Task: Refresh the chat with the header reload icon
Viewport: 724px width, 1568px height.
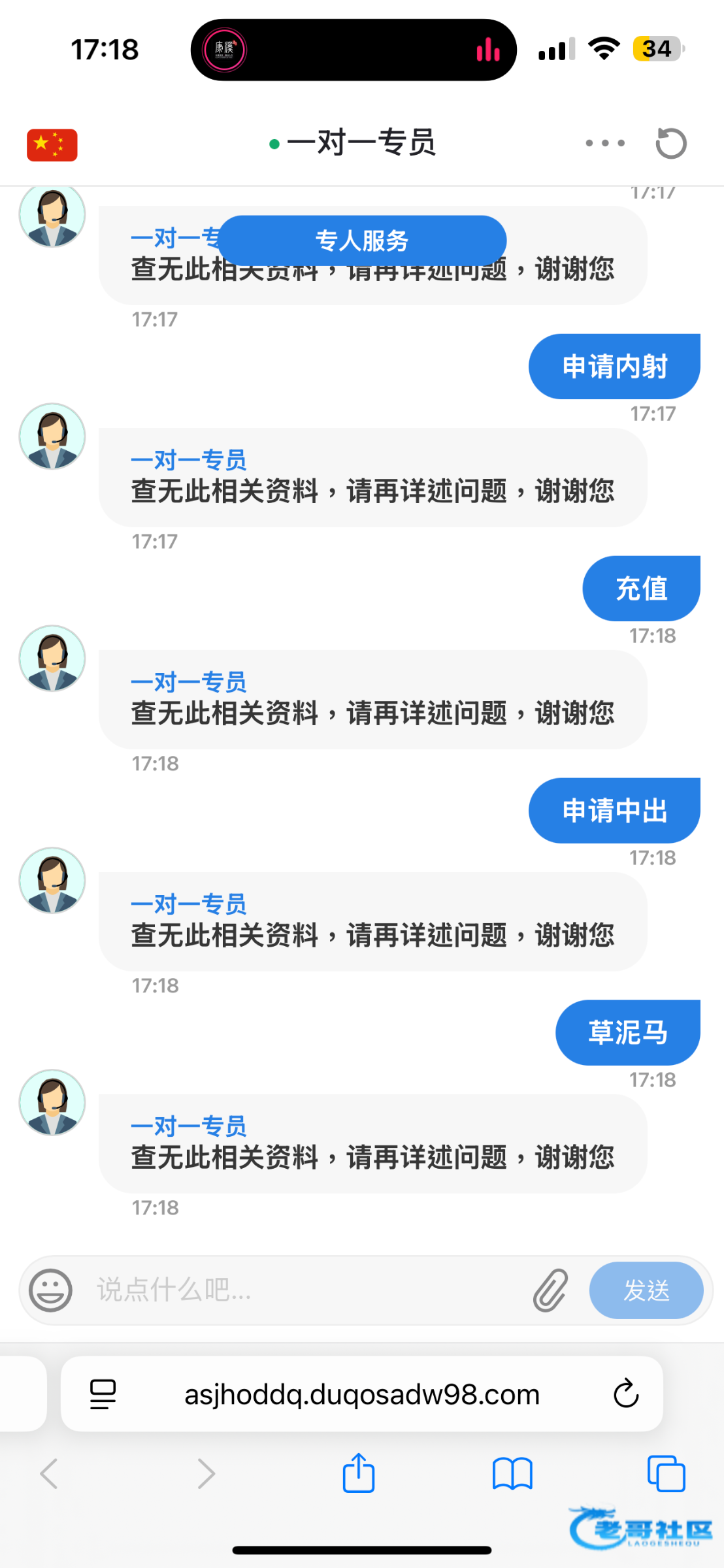Action: pyautogui.click(x=671, y=144)
